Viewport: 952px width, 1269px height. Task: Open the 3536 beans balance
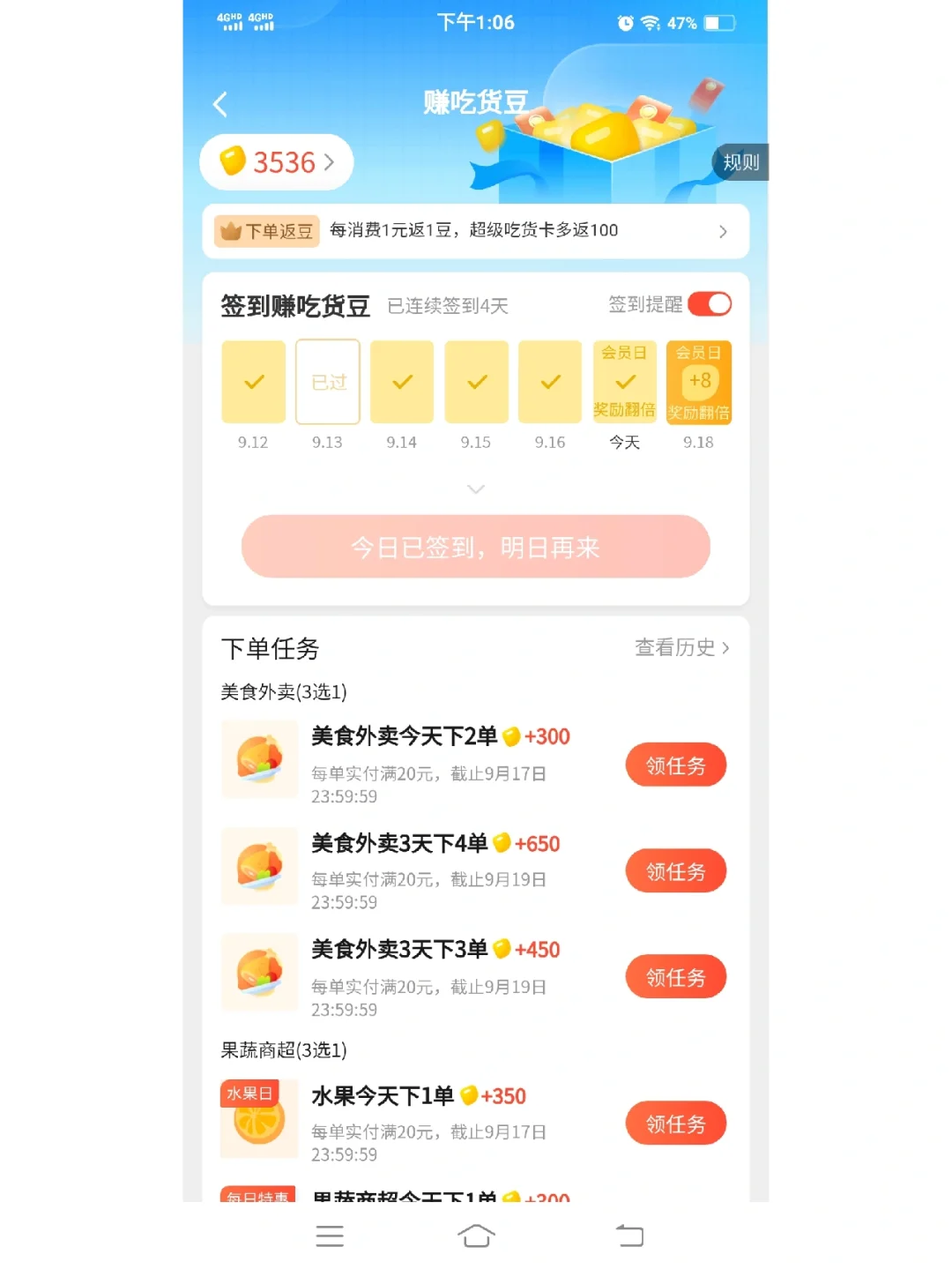pos(277,162)
